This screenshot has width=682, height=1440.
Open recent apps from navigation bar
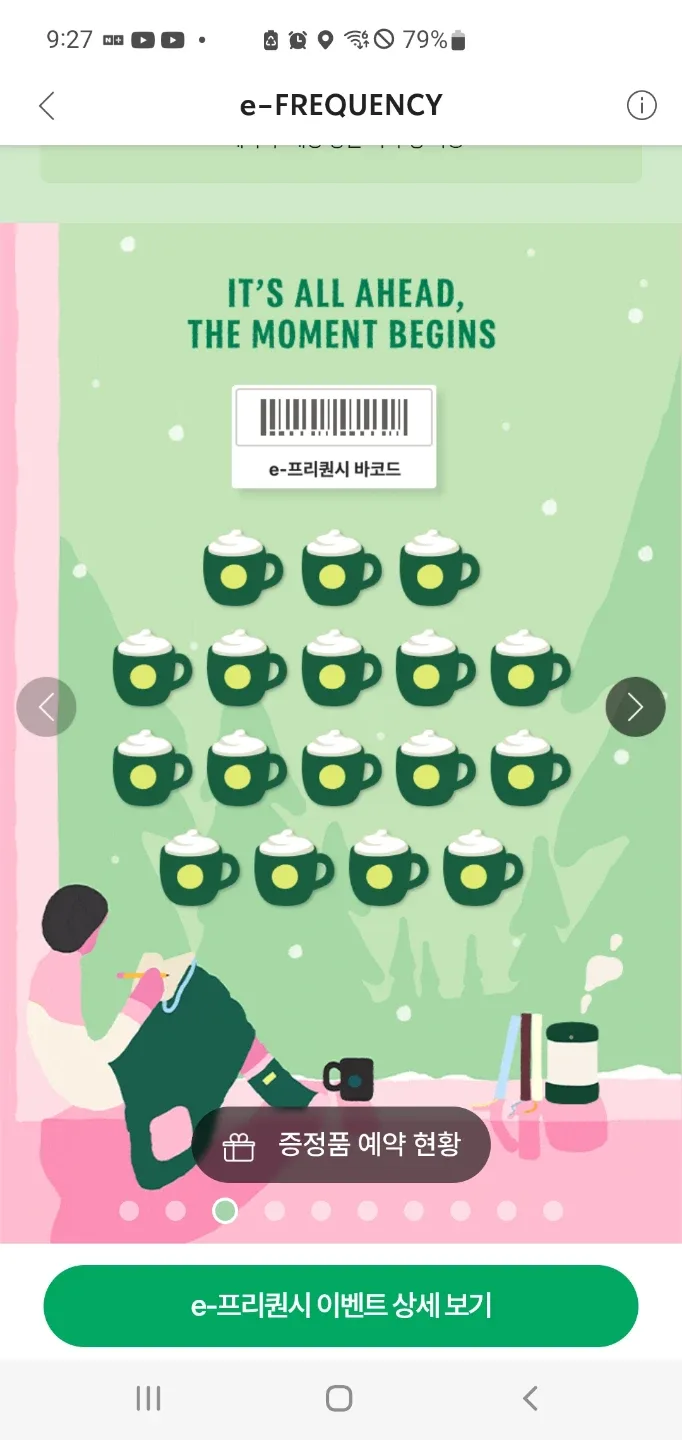(x=148, y=1398)
